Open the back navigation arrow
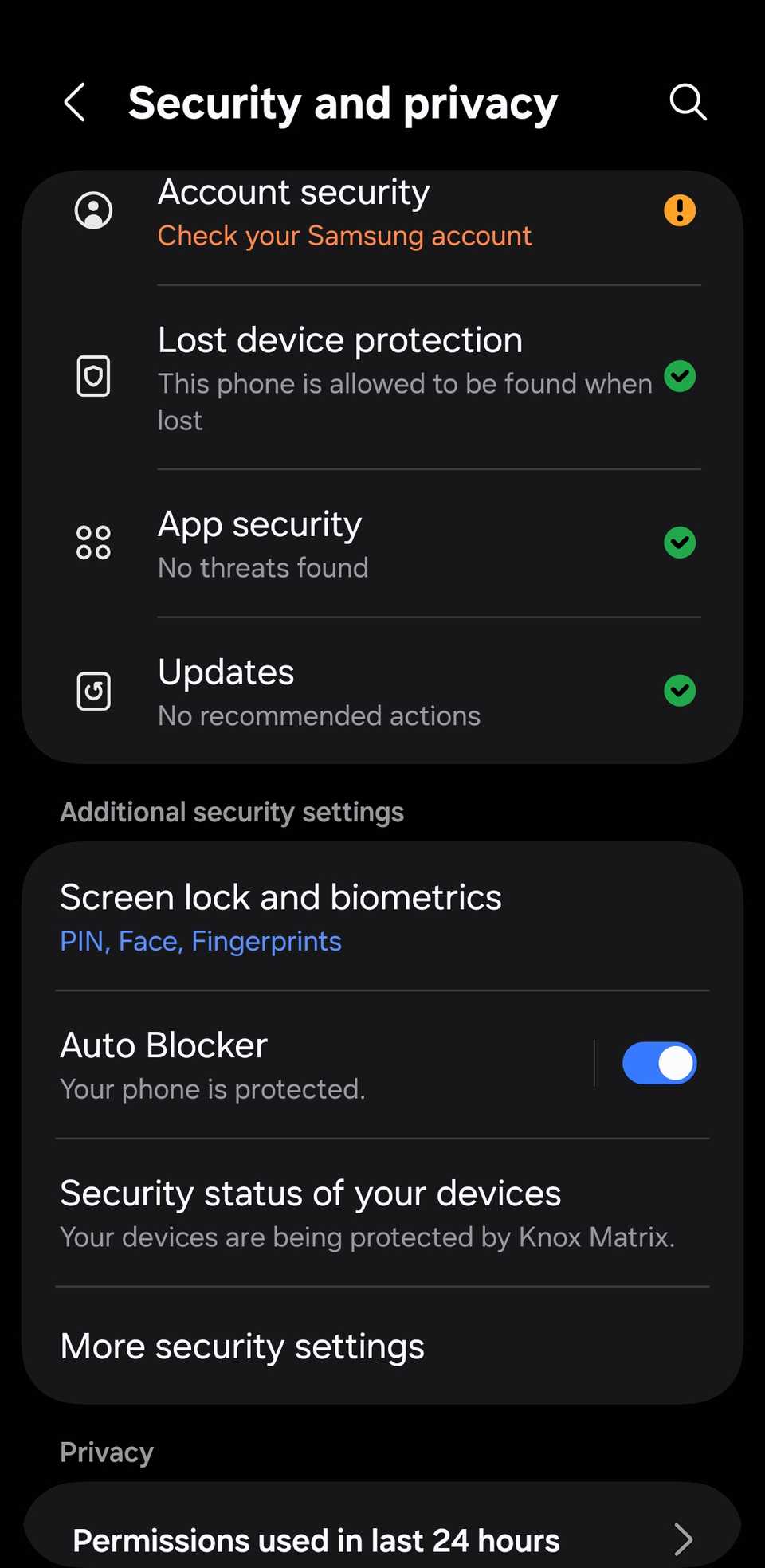Viewport: 765px width, 1568px height. coord(74,102)
